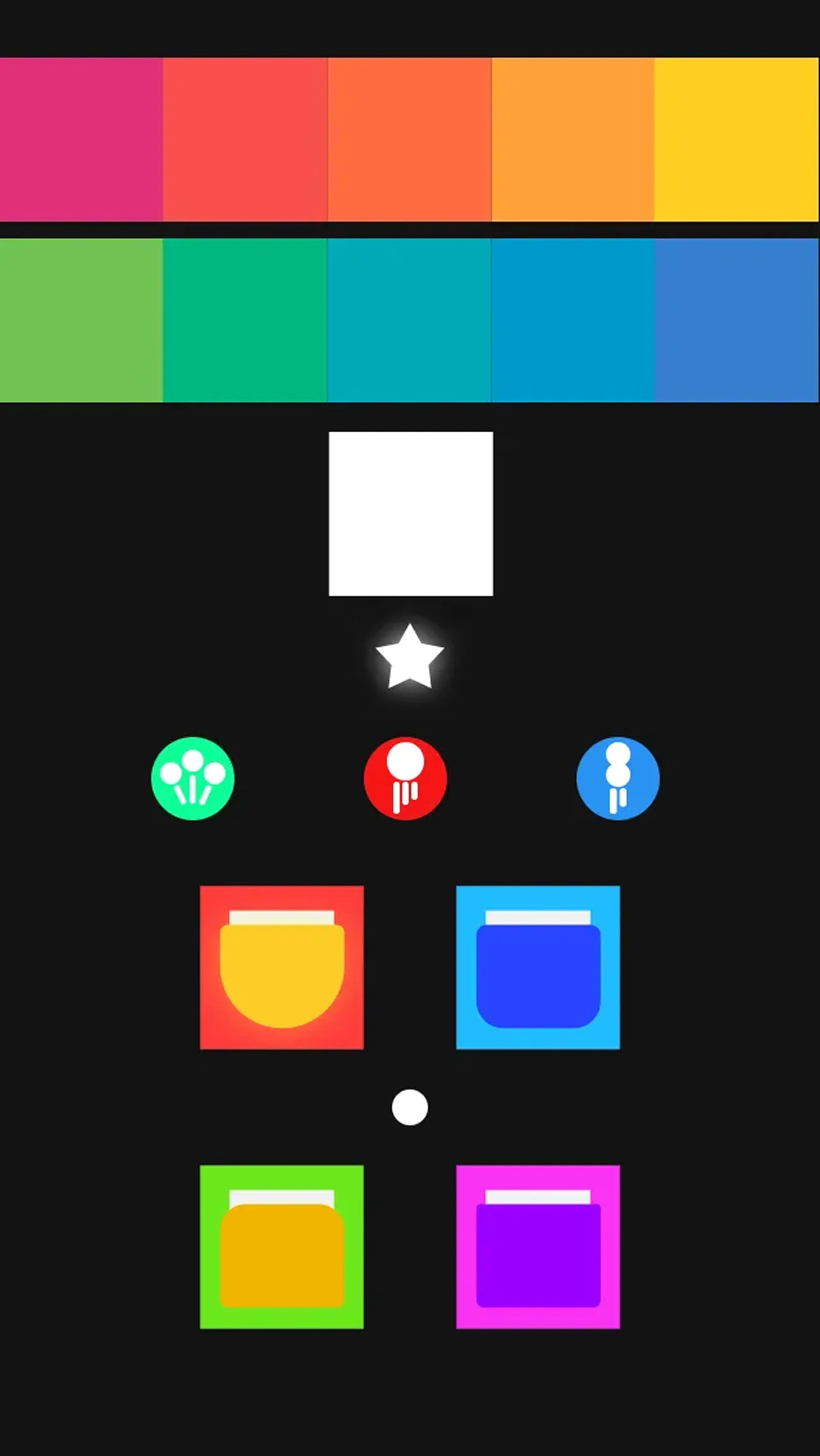Select the red single-ball mode icon
The width and height of the screenshot is (820, 1456).
pos(405,778)
